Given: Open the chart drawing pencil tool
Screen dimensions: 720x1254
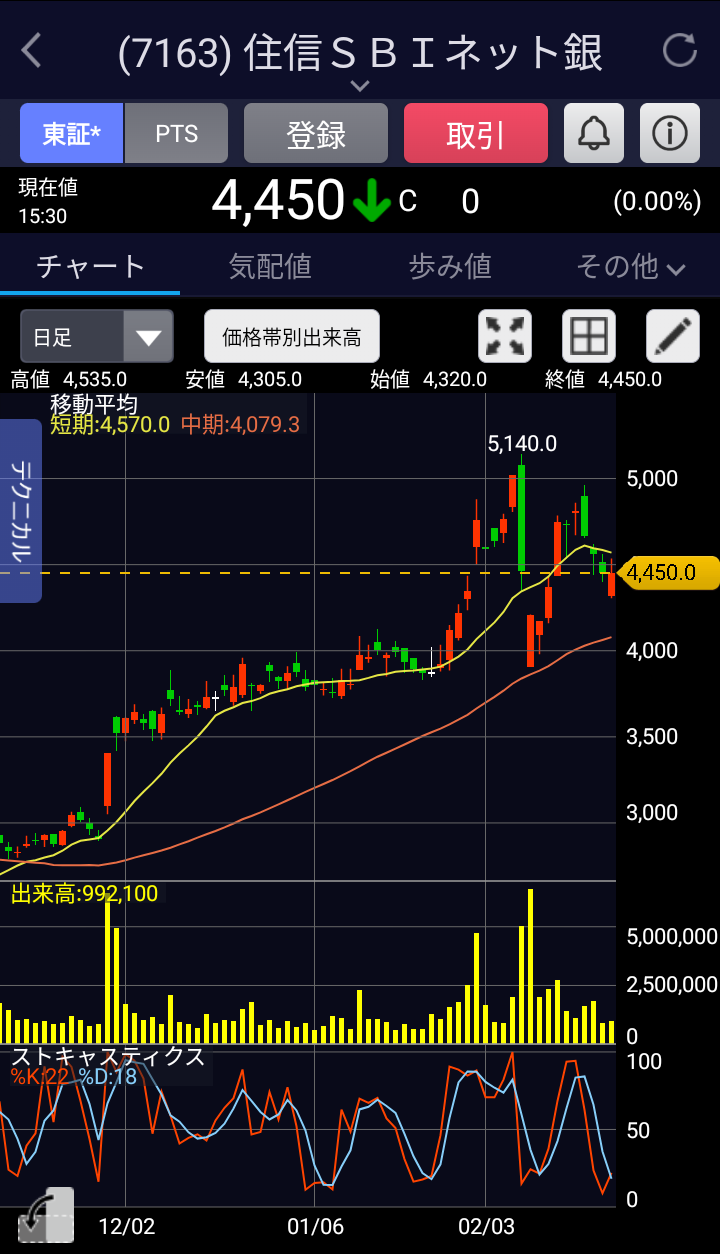Looking at the screenshot, I should tap(672, 336).
